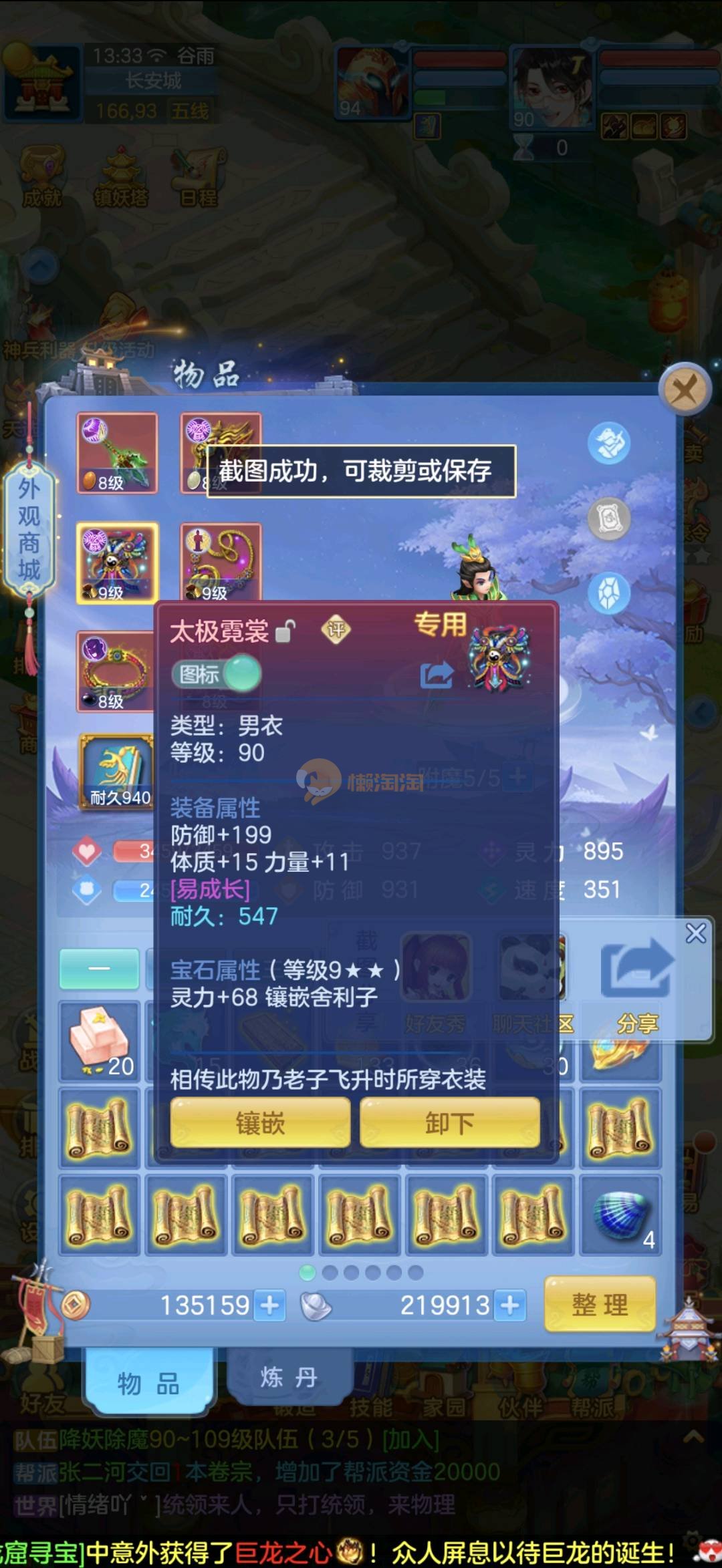The width and height of the screenshot is (722, 1568).
Task: Tap the 分享 share button
Action: 636,982
